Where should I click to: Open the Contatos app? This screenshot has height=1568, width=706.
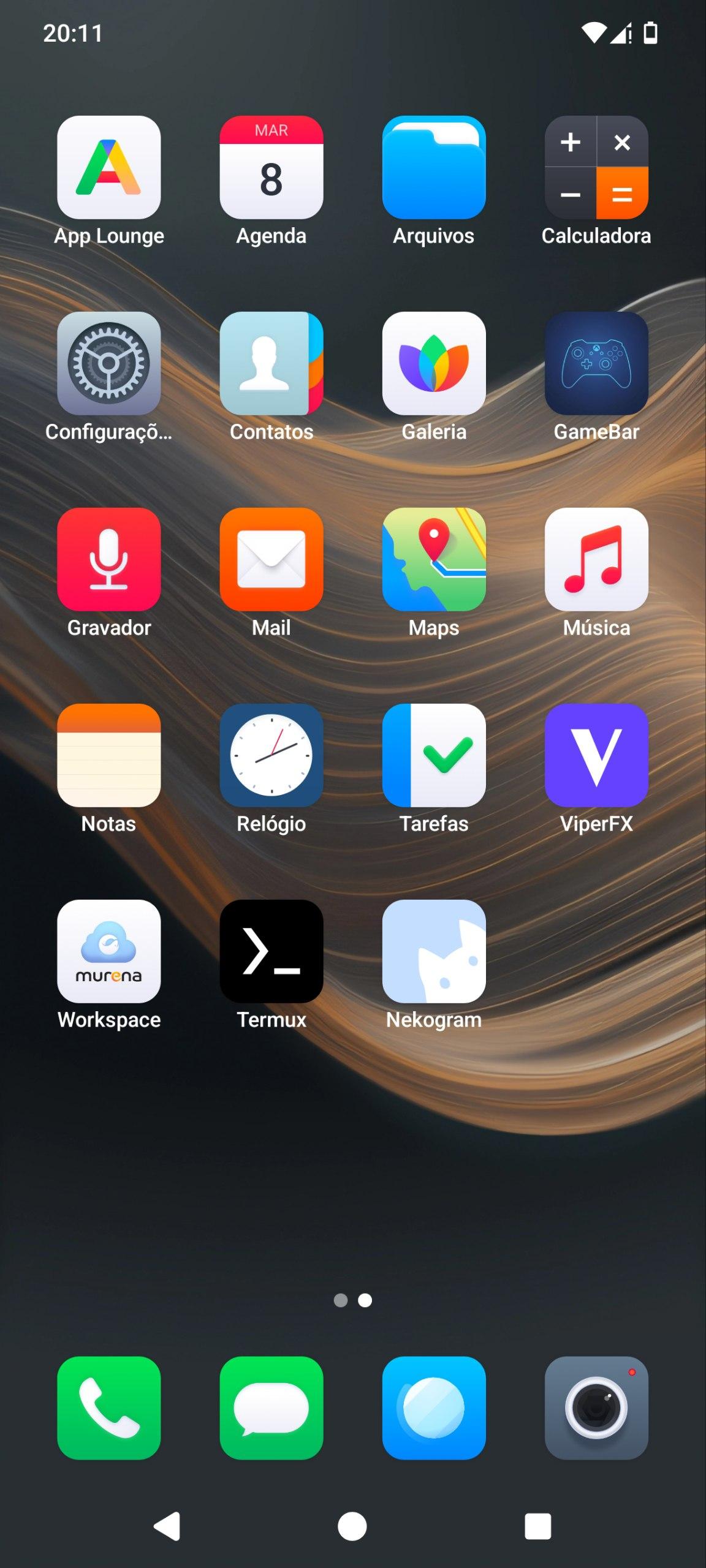coord(271,363)
